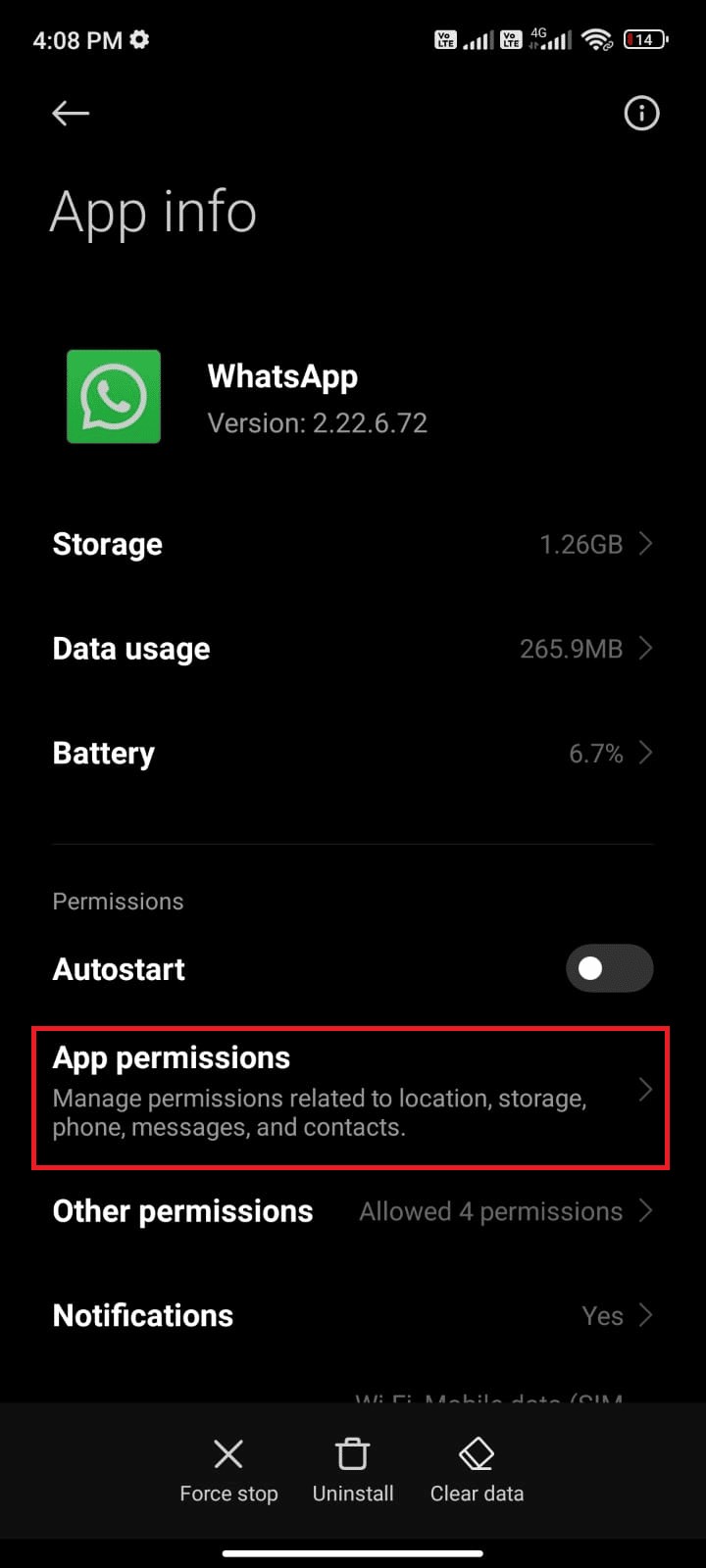Open the info icon at top right
The width and height of the screenshot is (706, 1568).
click(641, 114)
